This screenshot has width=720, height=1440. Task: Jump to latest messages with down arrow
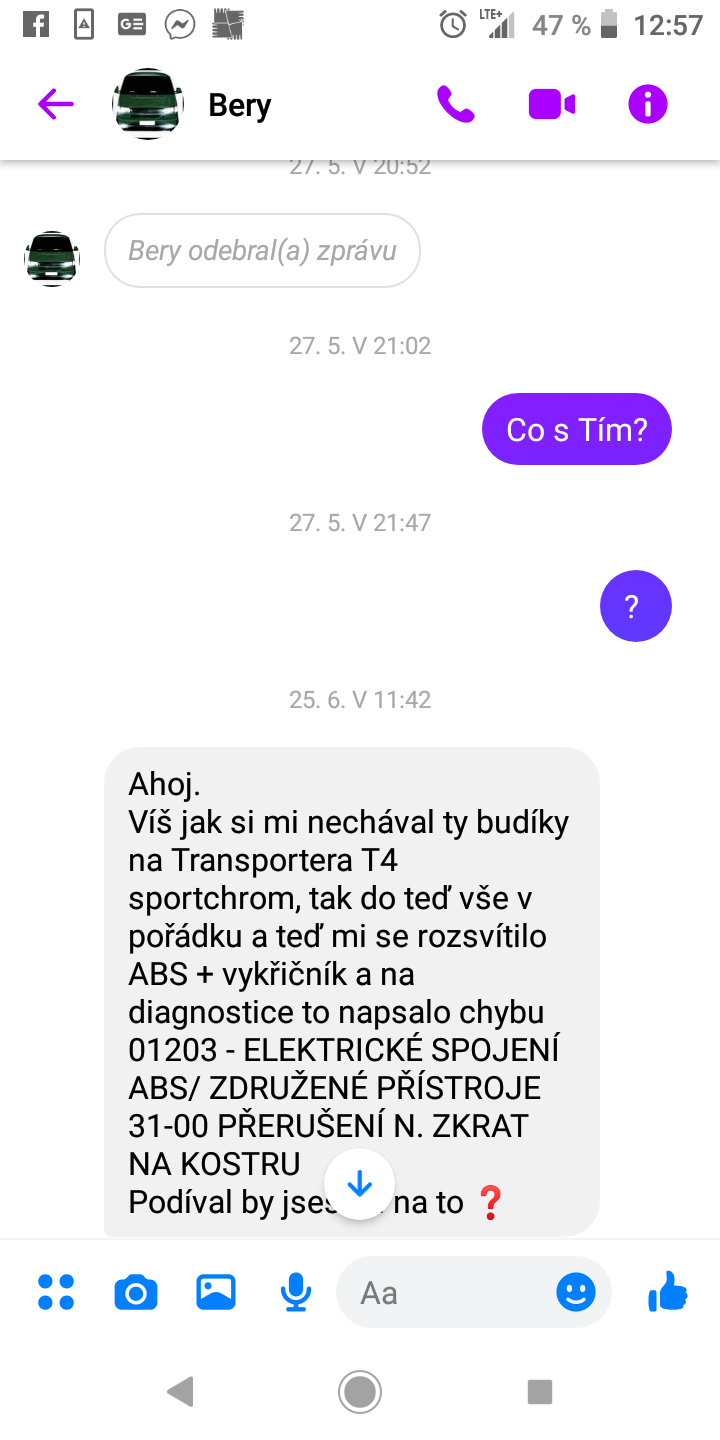(x=359, y=1185)
